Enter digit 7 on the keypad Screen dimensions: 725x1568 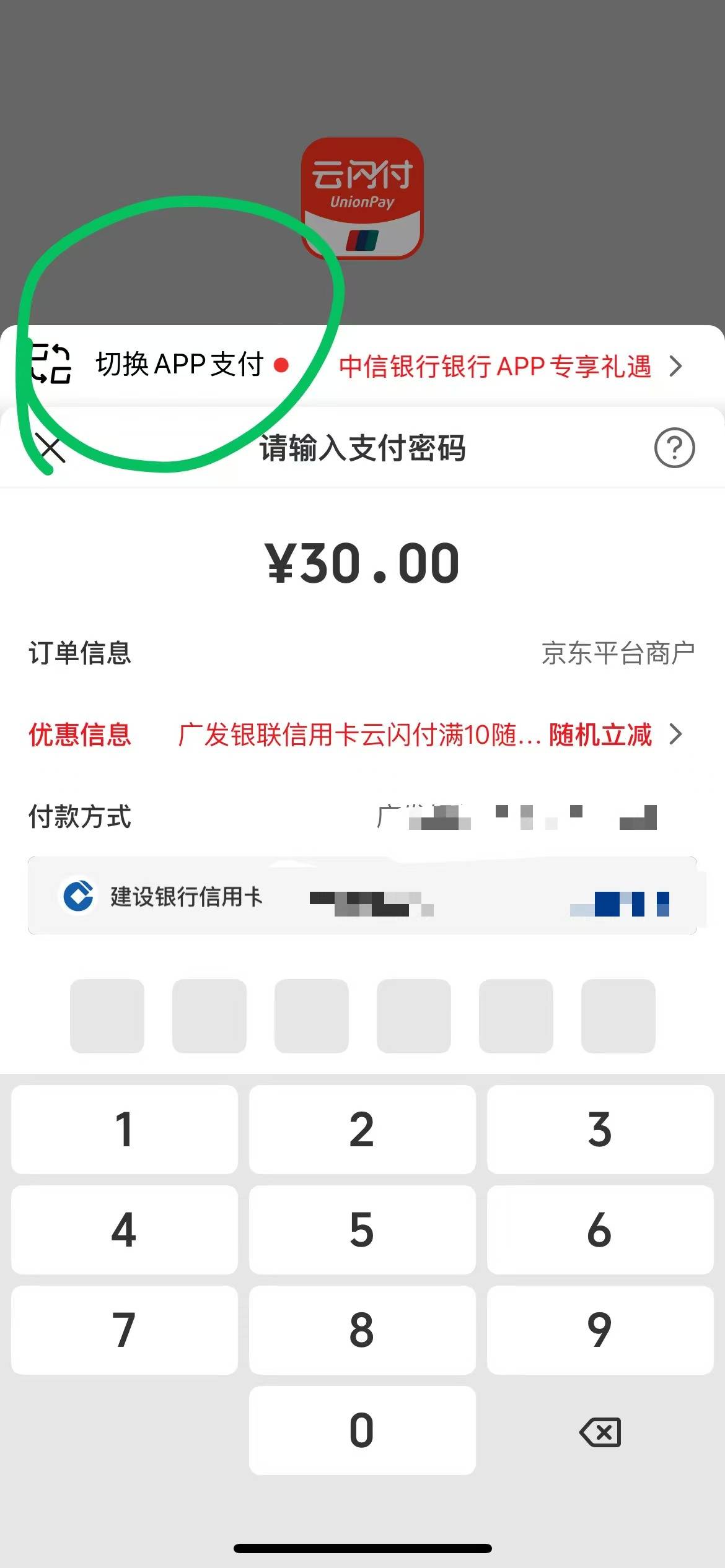click(124, 1330)
